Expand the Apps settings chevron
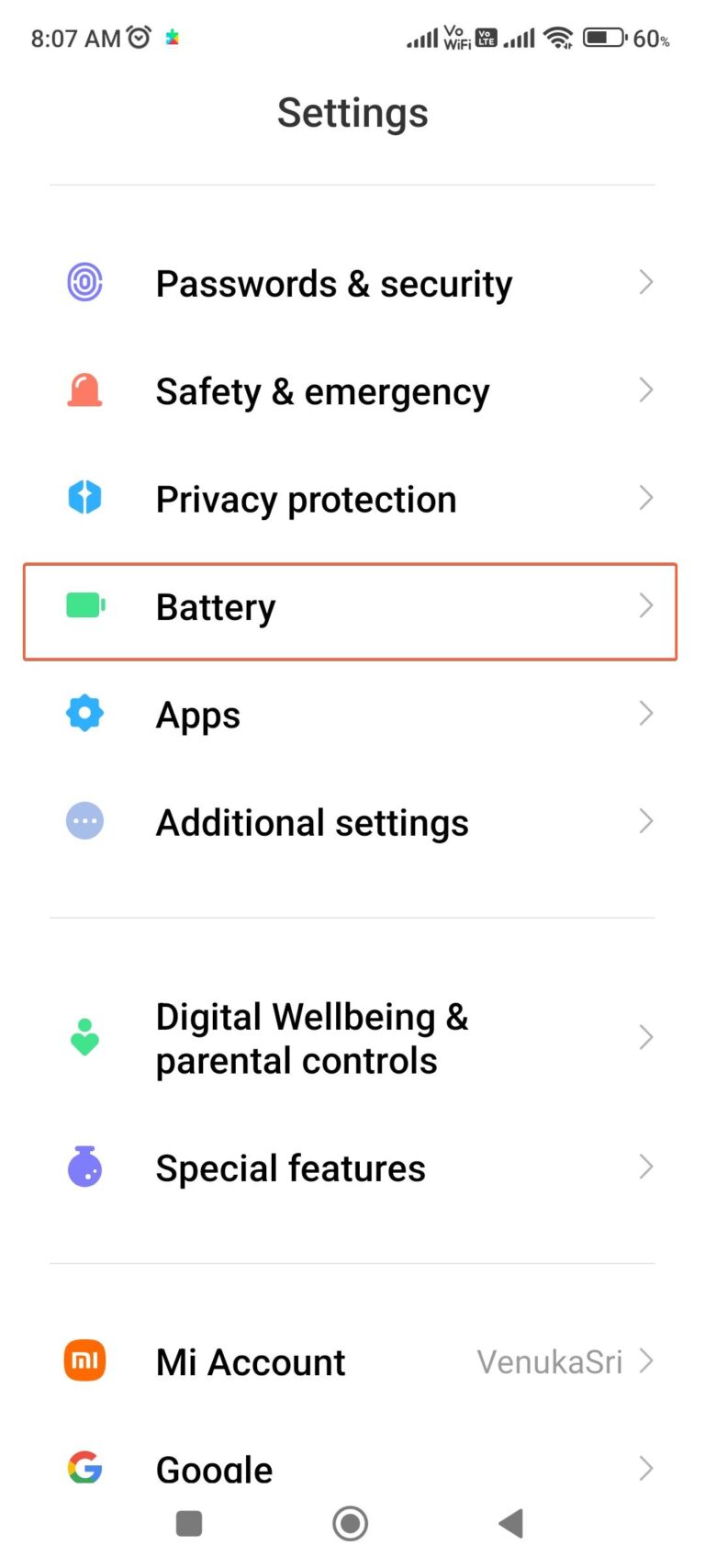Image resolution: width=705 pixels, height=1568 pixels. point(646,713)
